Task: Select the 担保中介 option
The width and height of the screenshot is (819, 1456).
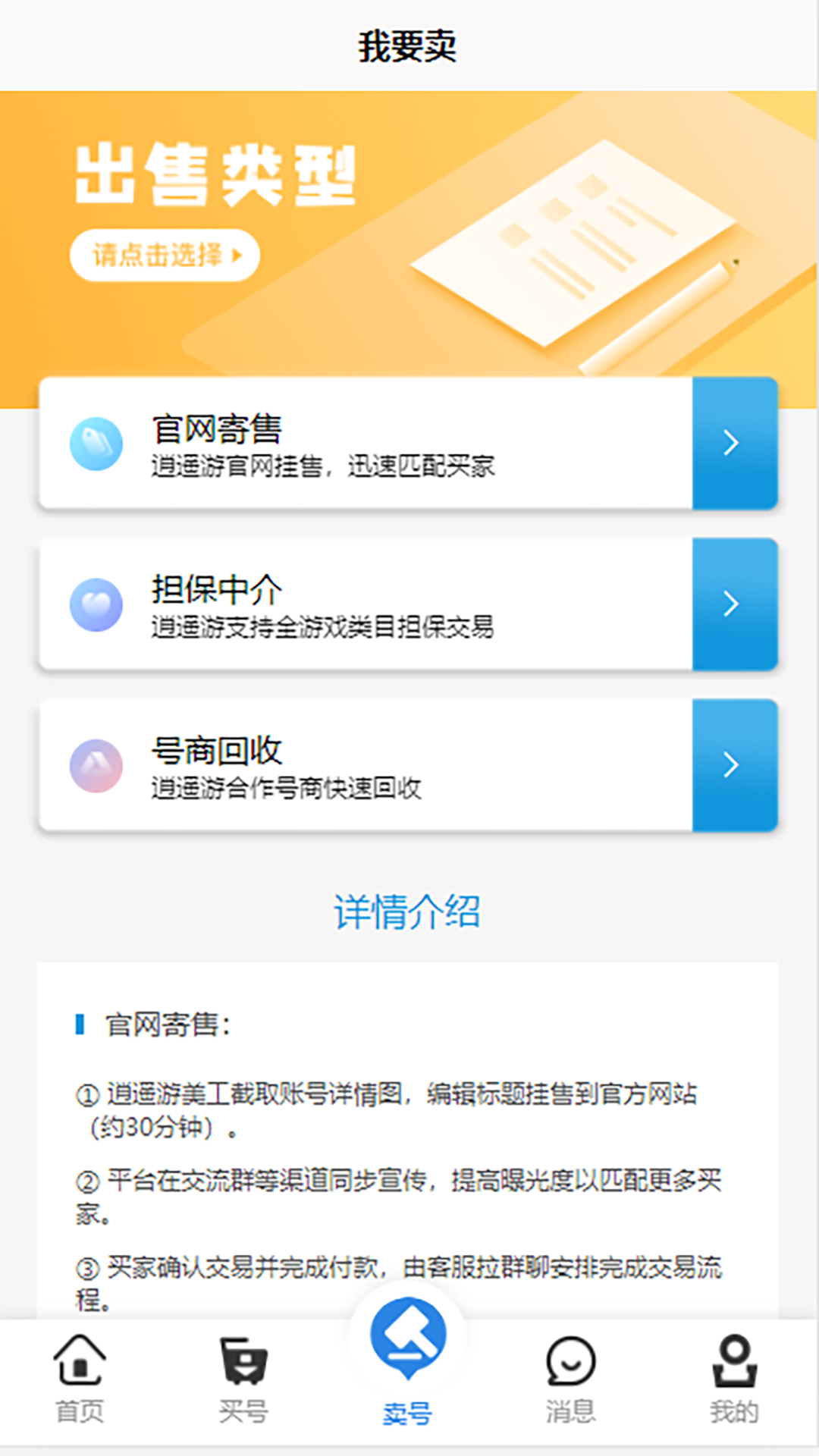Action: pyautogui.click(x=408, y=604)
